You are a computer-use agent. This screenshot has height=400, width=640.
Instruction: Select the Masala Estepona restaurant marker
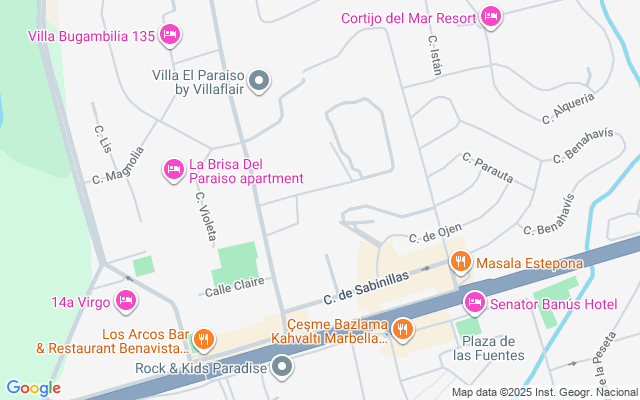coord(459,262)
